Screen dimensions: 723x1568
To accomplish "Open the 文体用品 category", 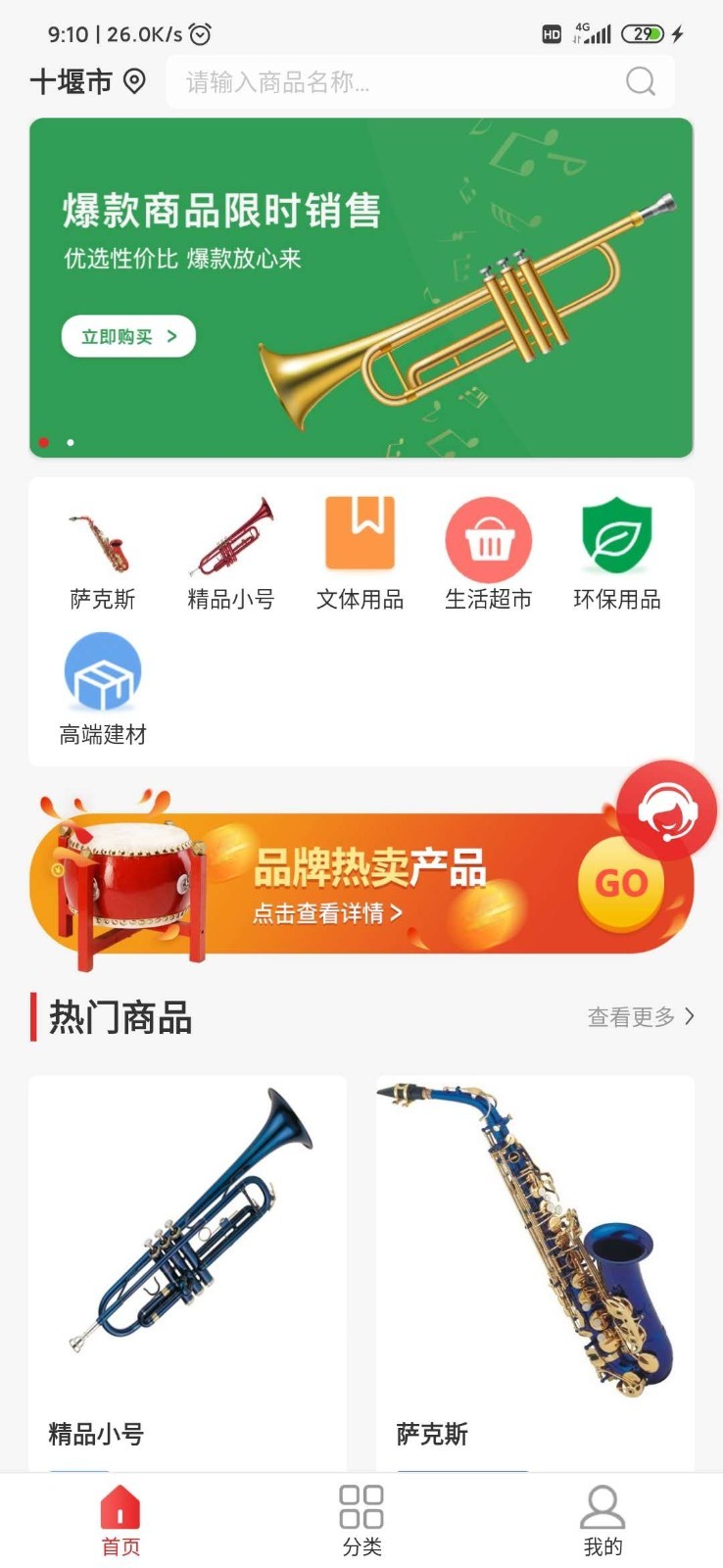I will [360, 554].
